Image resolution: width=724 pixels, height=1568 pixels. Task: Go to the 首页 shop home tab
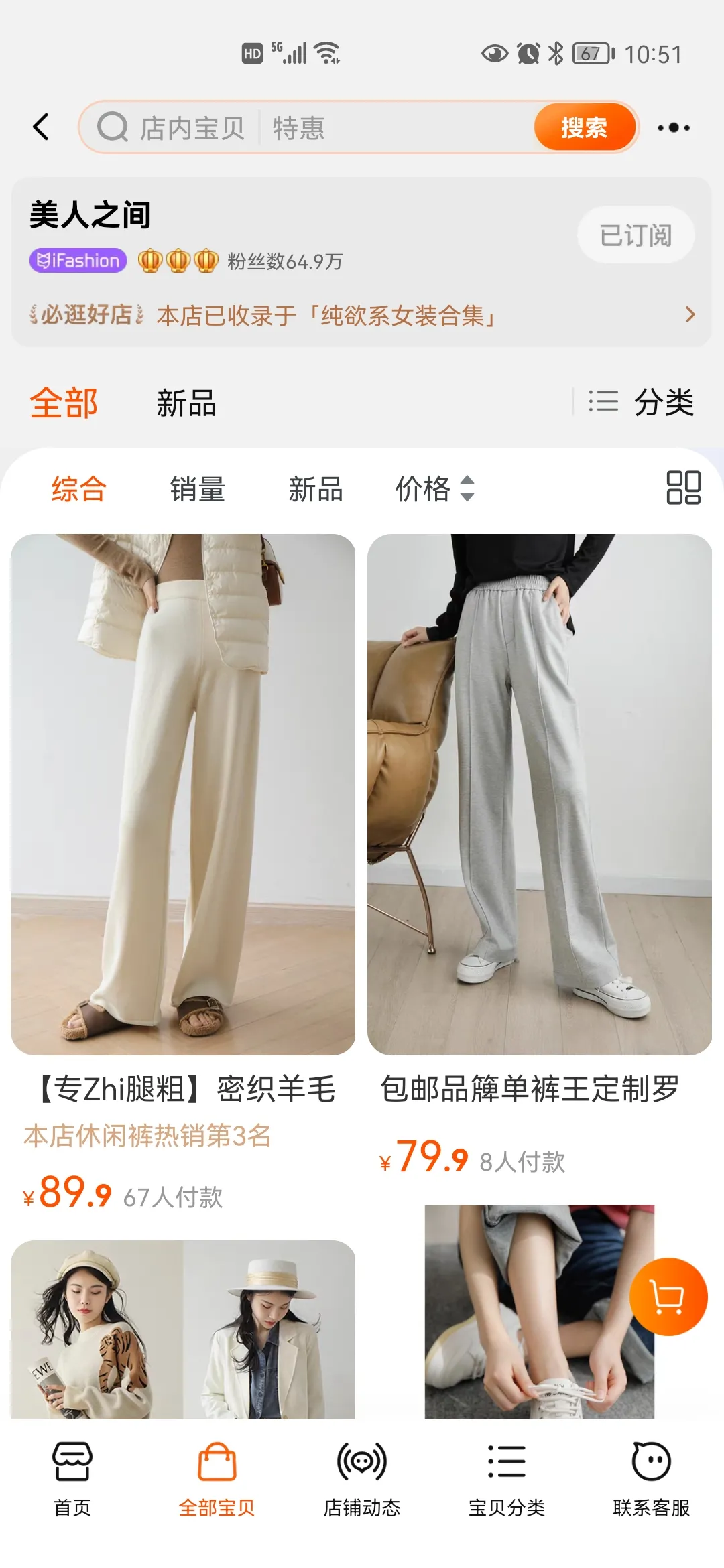coord(72,1479)
